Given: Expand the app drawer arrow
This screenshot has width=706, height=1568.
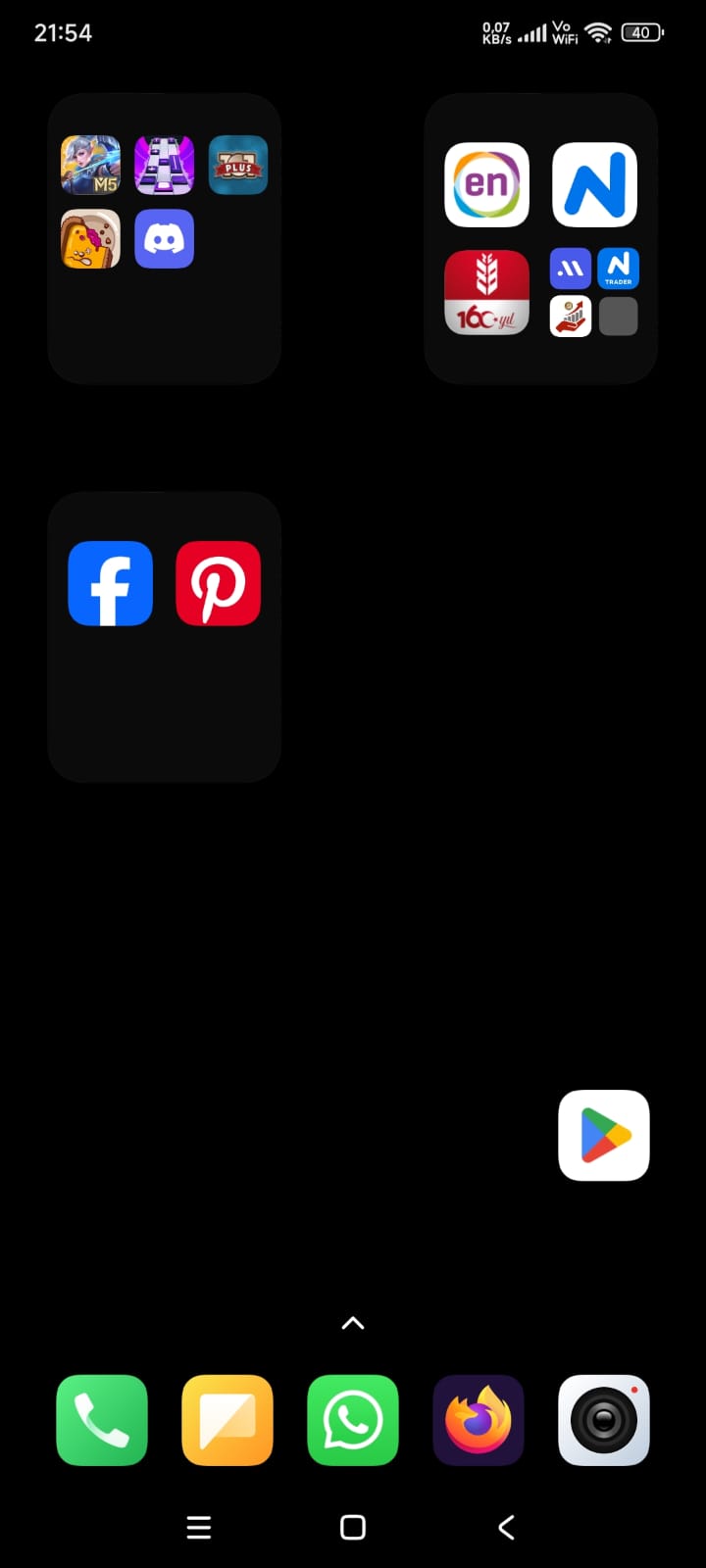Looking at the screenshot, I should (x=353, y=1323).
